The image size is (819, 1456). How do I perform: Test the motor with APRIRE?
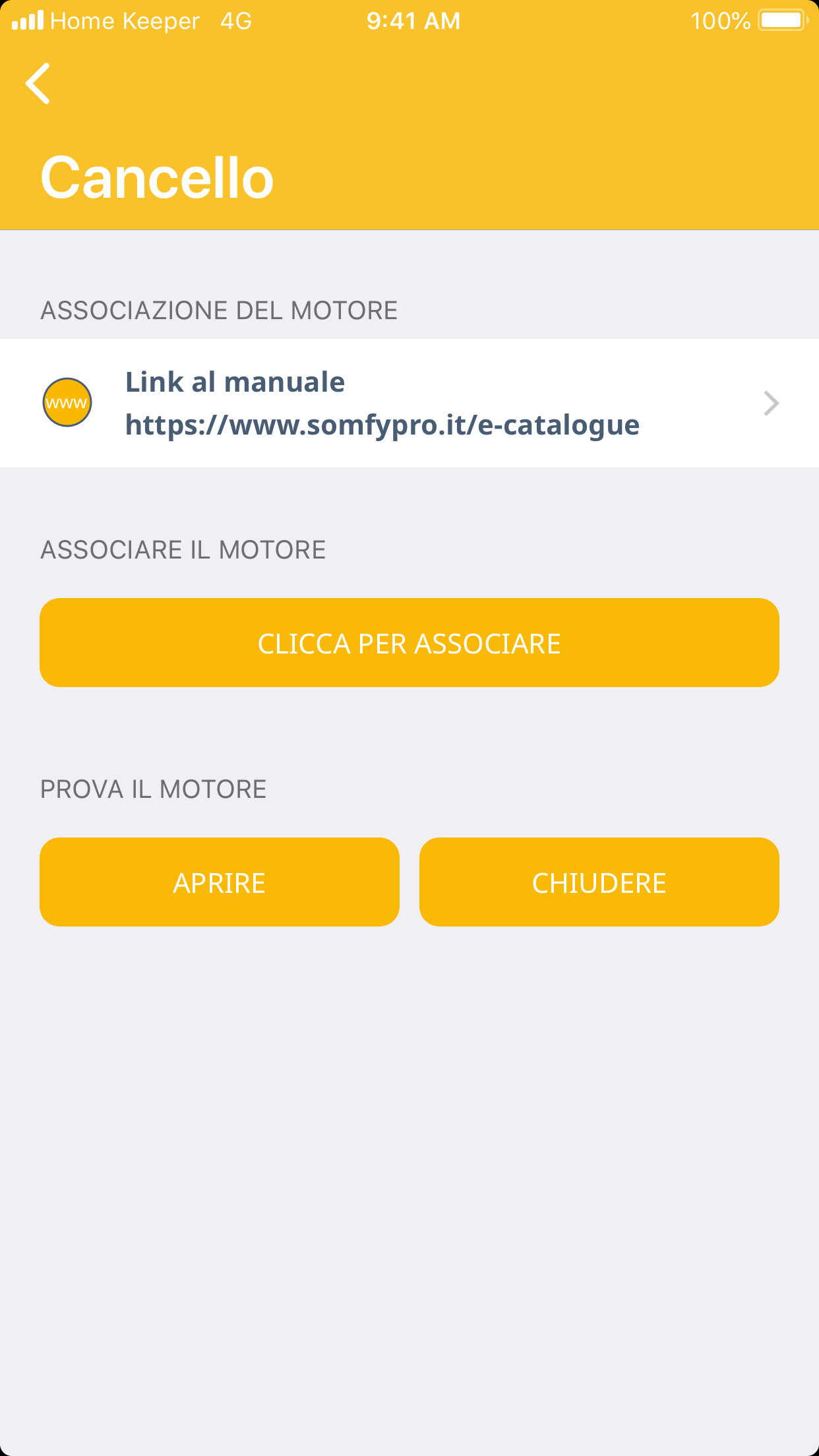tap(219, 882)
